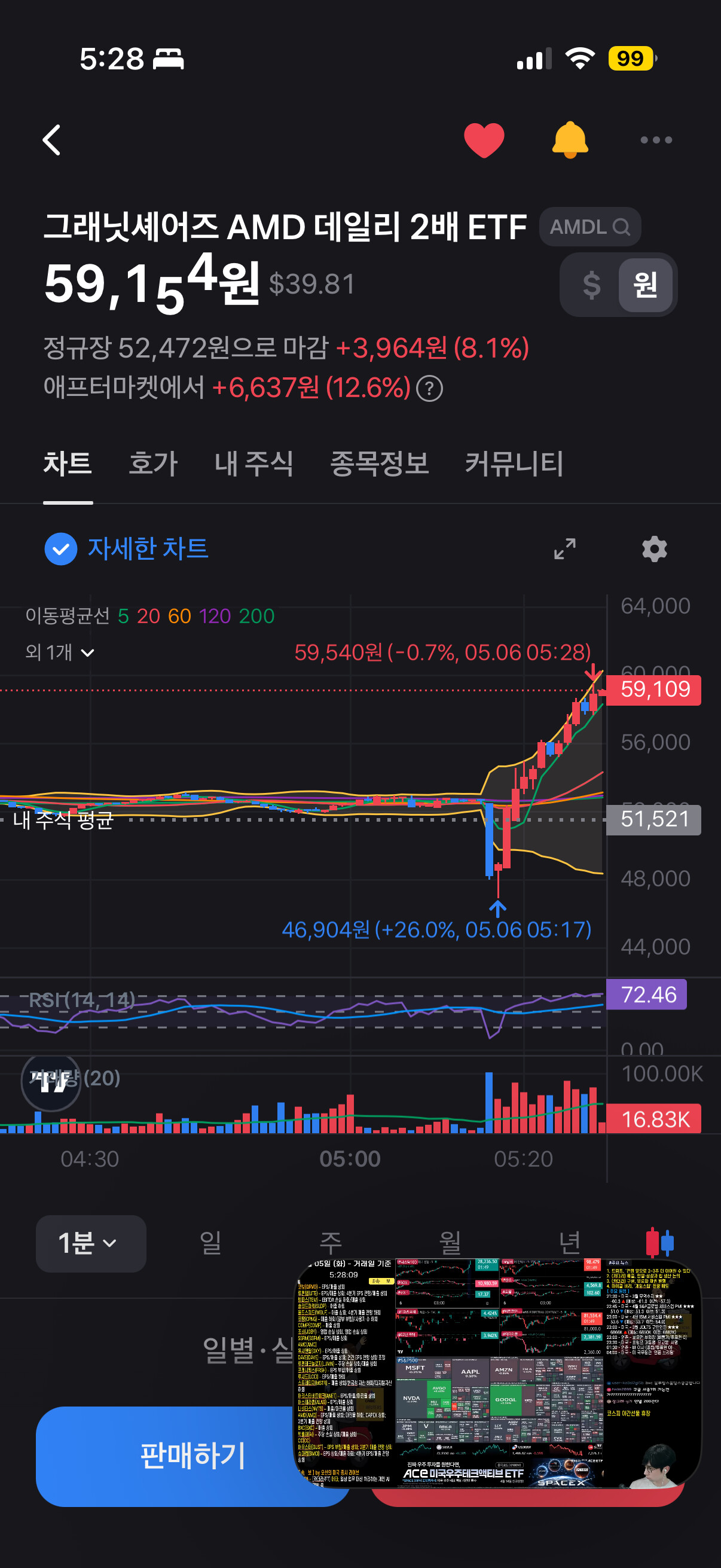
Task: Open chart settings gear
Action: coord(655,549)
